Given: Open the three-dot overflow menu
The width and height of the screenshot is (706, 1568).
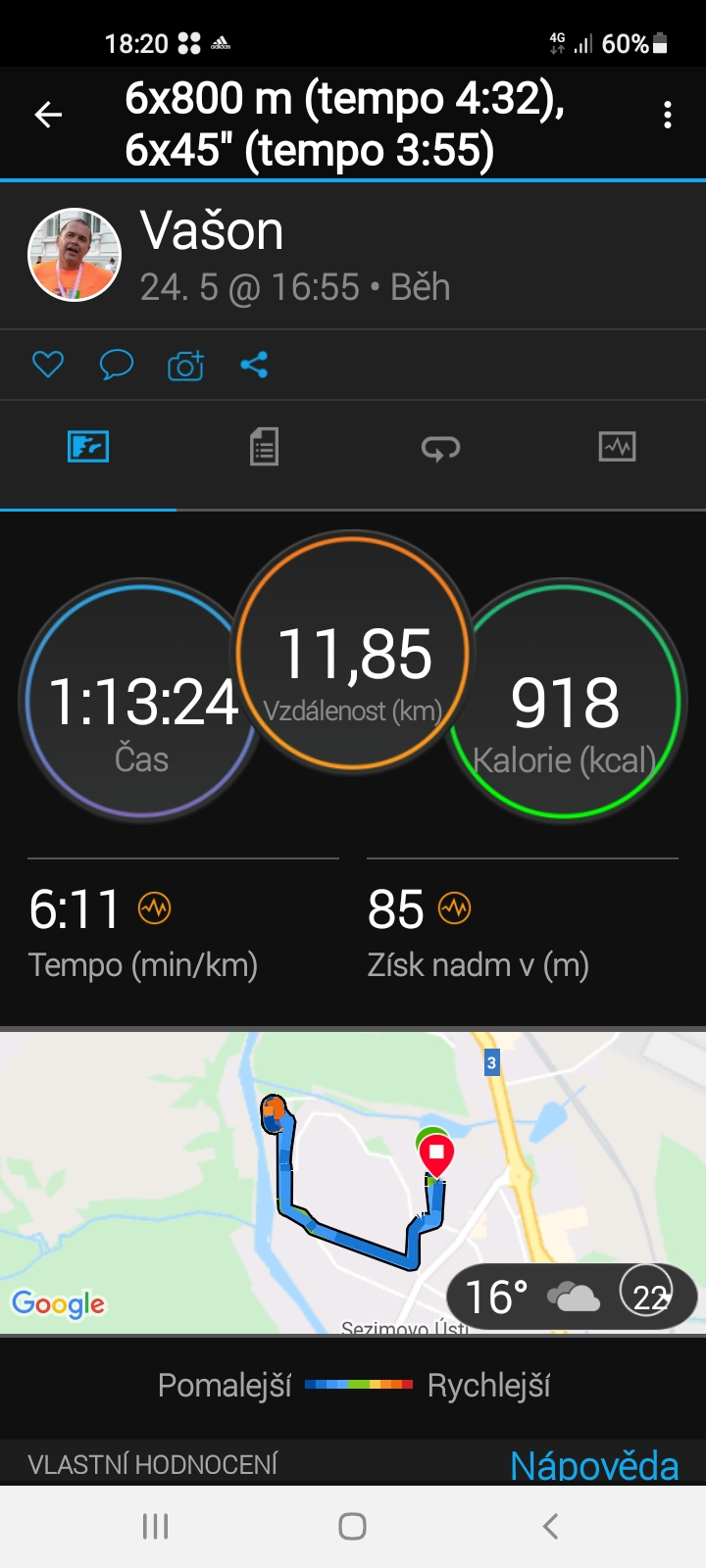Looking at the screenshot, I should 668,116.
